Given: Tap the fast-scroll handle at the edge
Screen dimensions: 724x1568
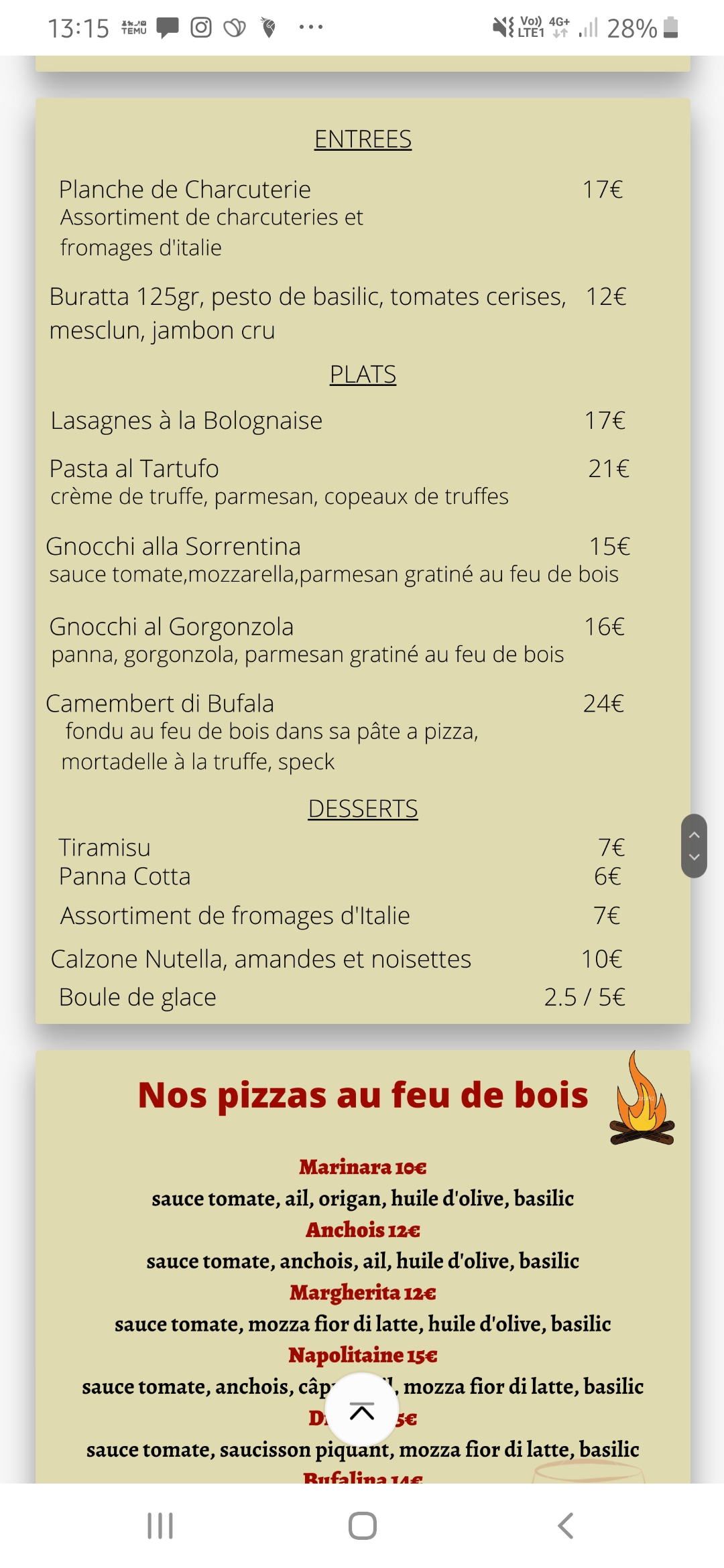Looking at the screenshot, I should click(694, 846).
